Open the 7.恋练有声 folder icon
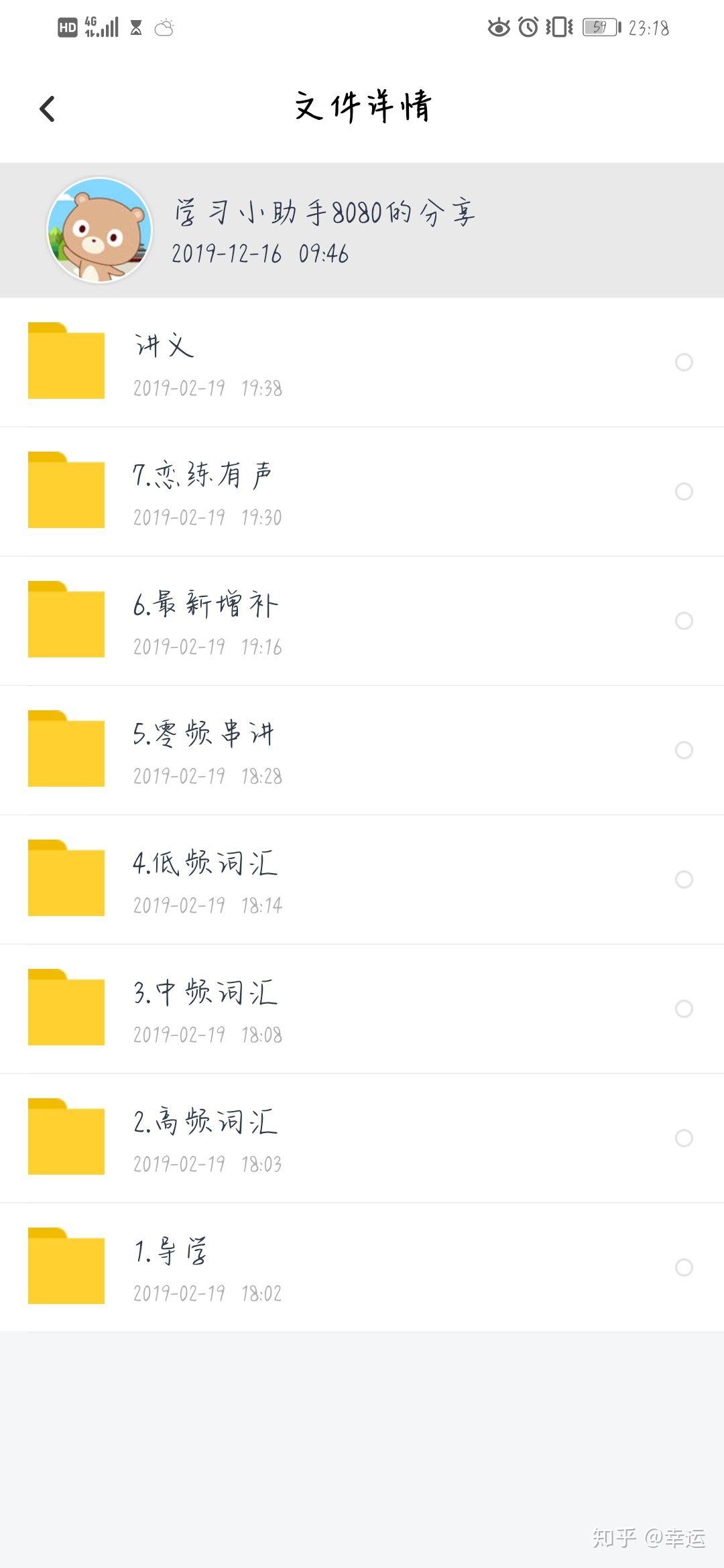 tap(66, 491)
